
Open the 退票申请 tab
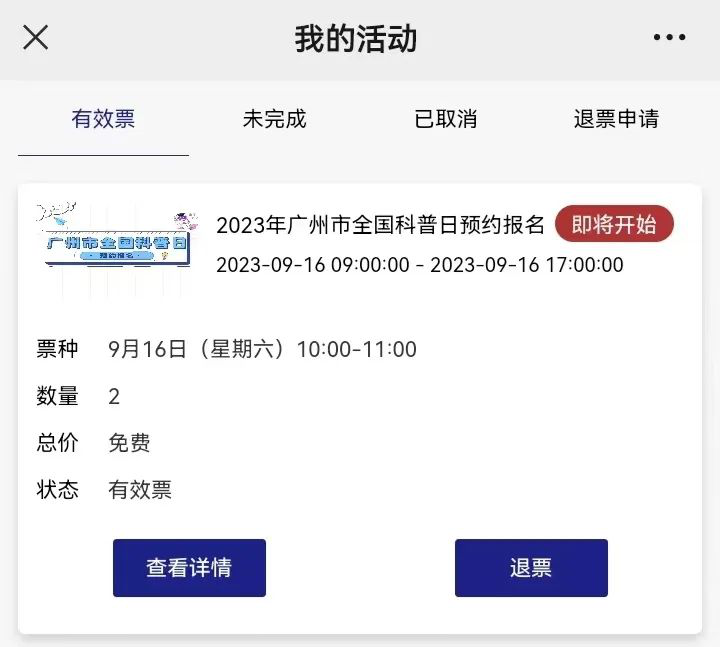(616, 119)
